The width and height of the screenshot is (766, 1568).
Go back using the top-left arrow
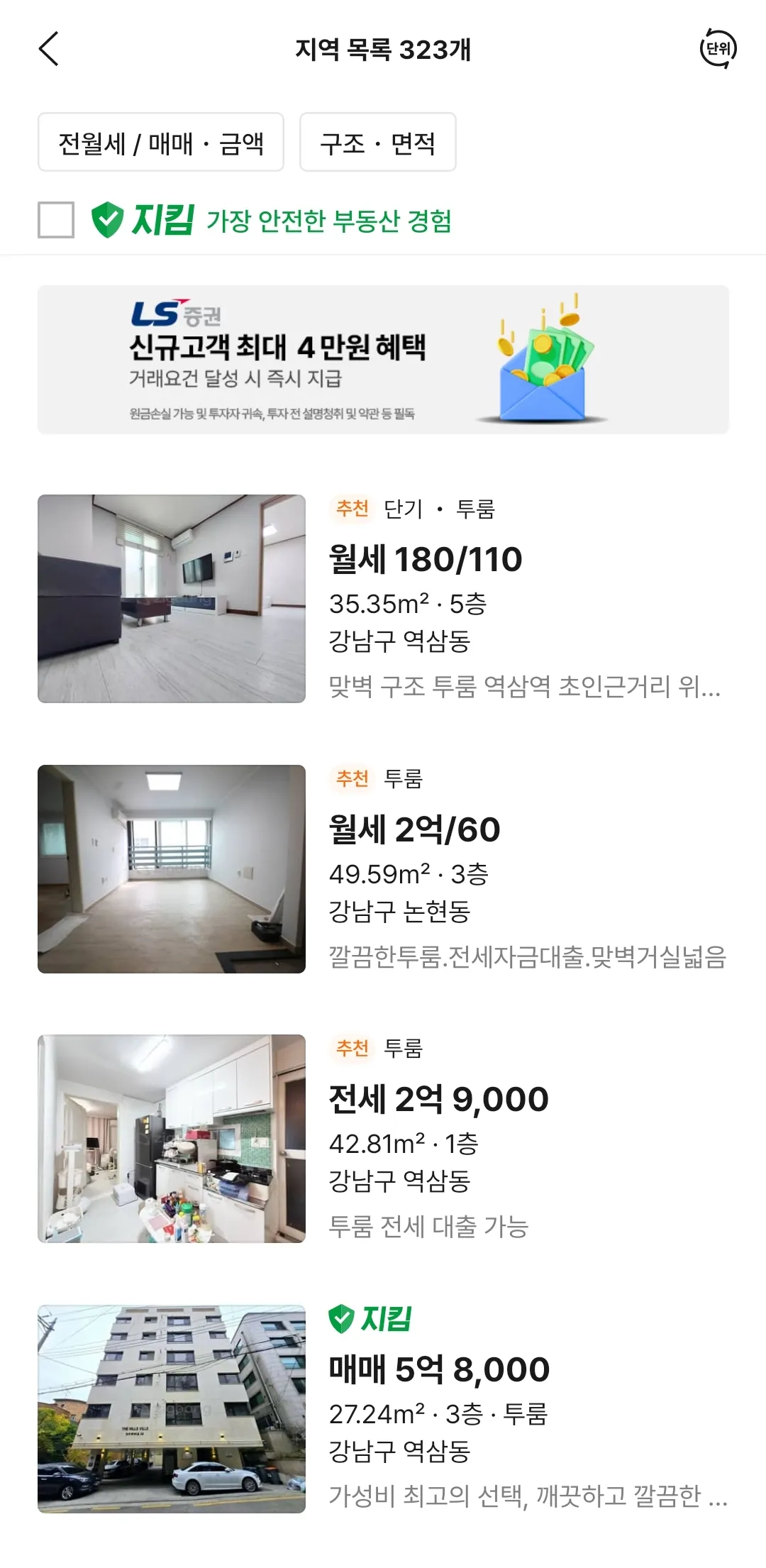[x=48, y=50]
